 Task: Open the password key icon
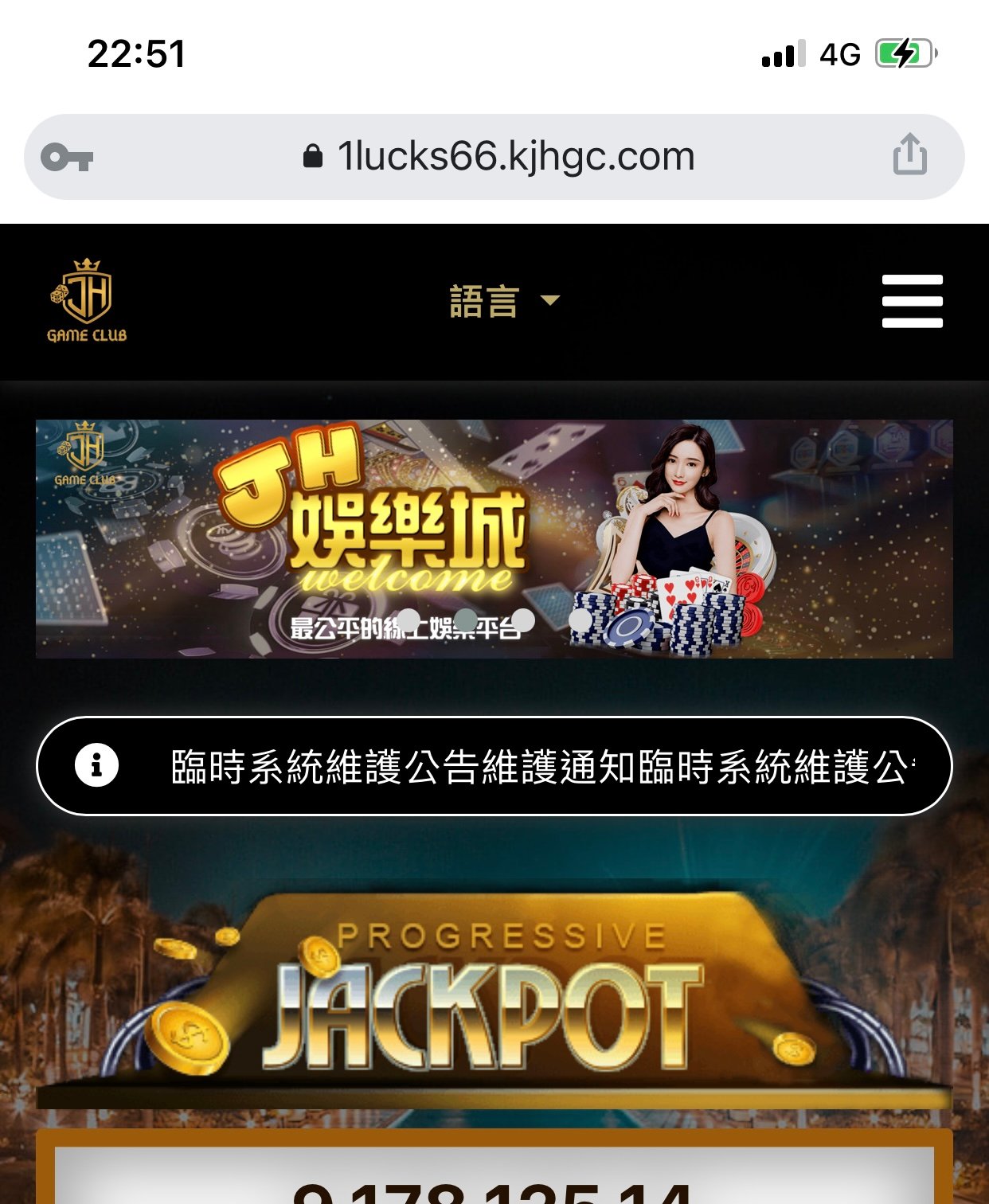[x=67, y=157]
